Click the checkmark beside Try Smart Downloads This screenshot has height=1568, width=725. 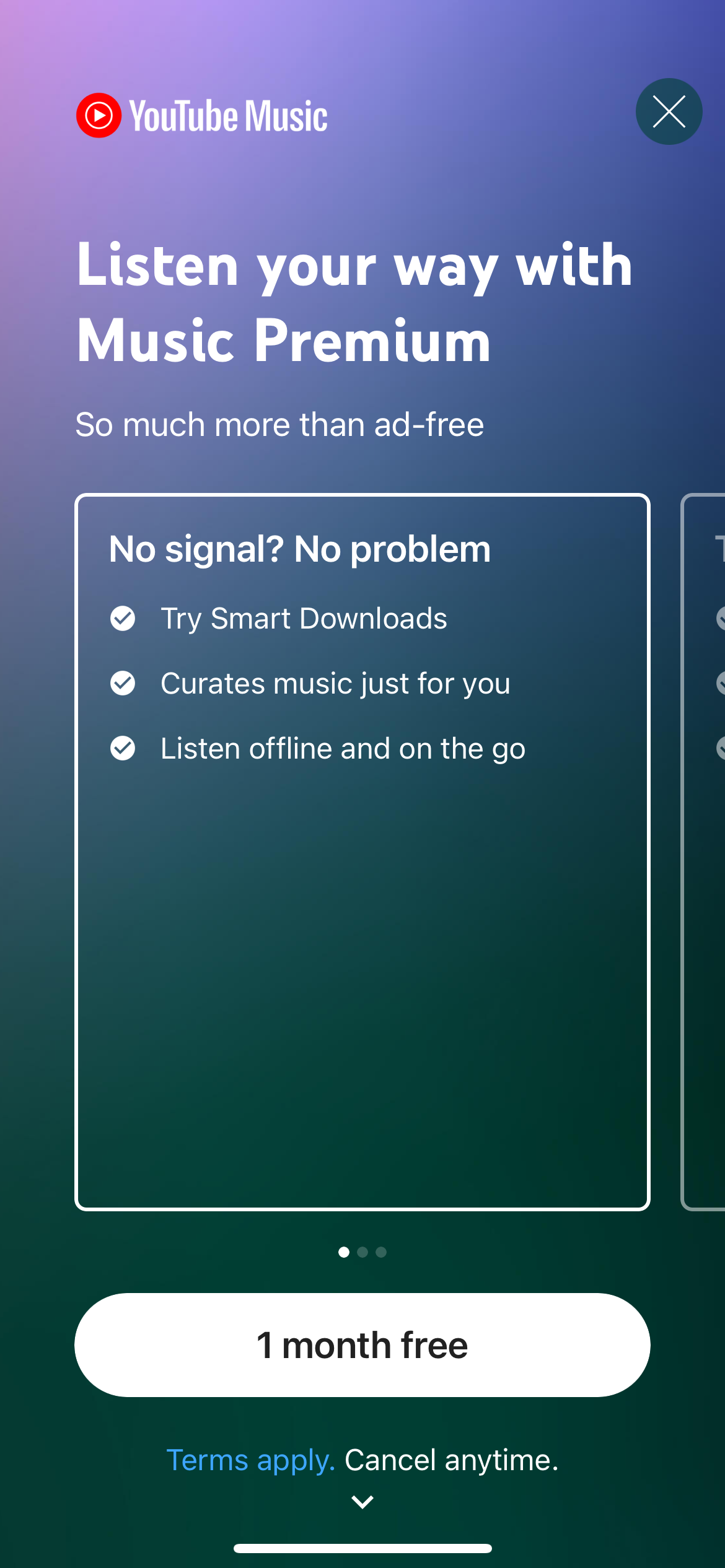[122, 617]
